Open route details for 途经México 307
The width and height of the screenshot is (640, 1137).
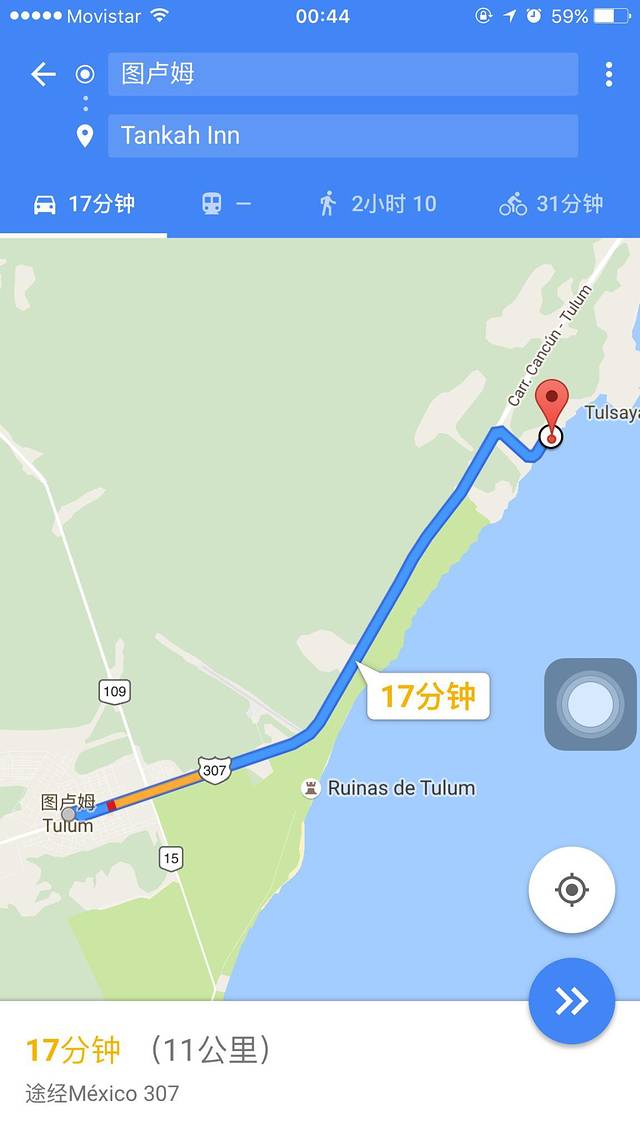coord(102,1093)
